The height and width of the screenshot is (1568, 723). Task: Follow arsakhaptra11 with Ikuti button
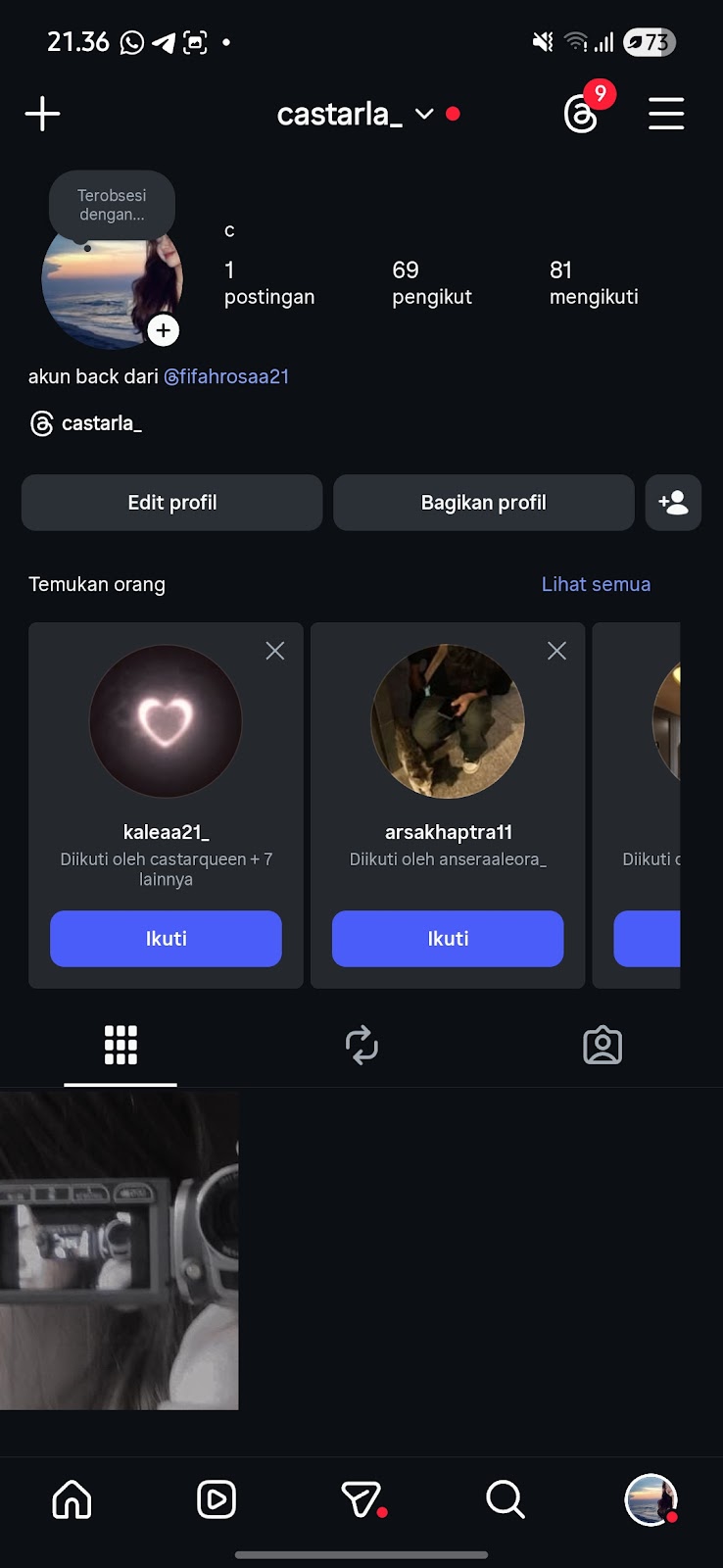pyautogui.click(x=448, y=939)
